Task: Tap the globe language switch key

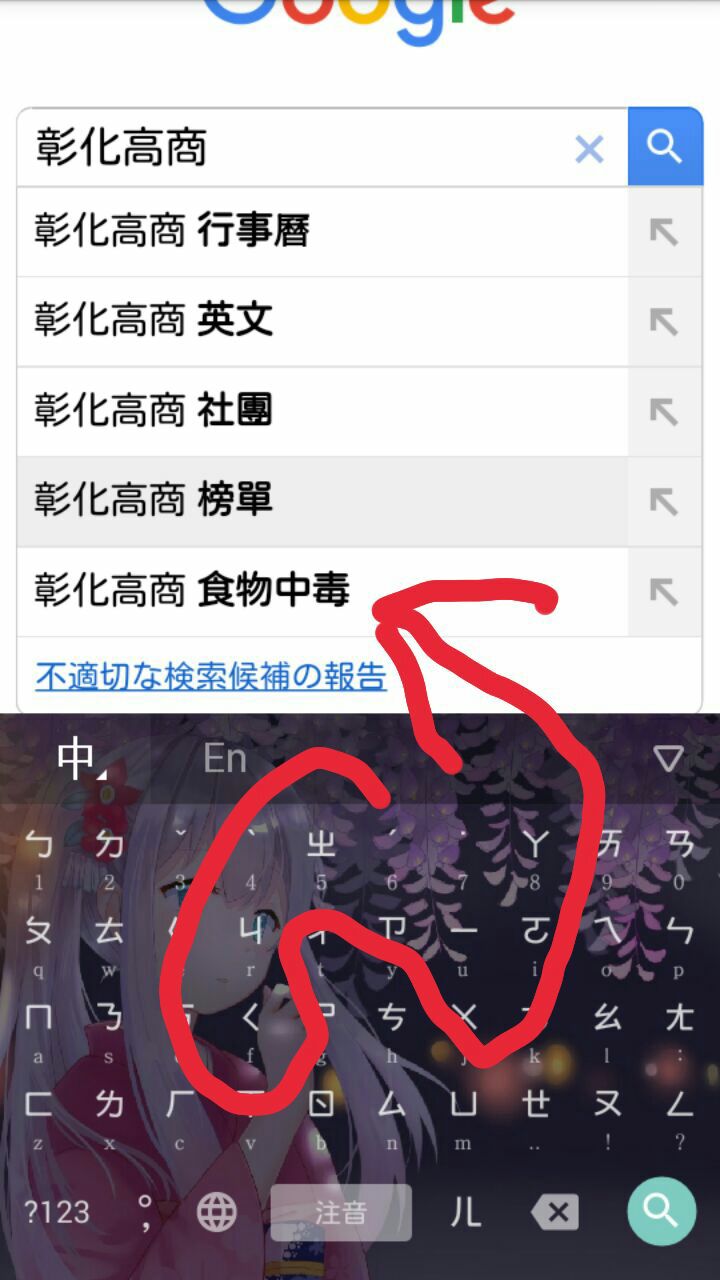Action: (x=216, y=1213)
